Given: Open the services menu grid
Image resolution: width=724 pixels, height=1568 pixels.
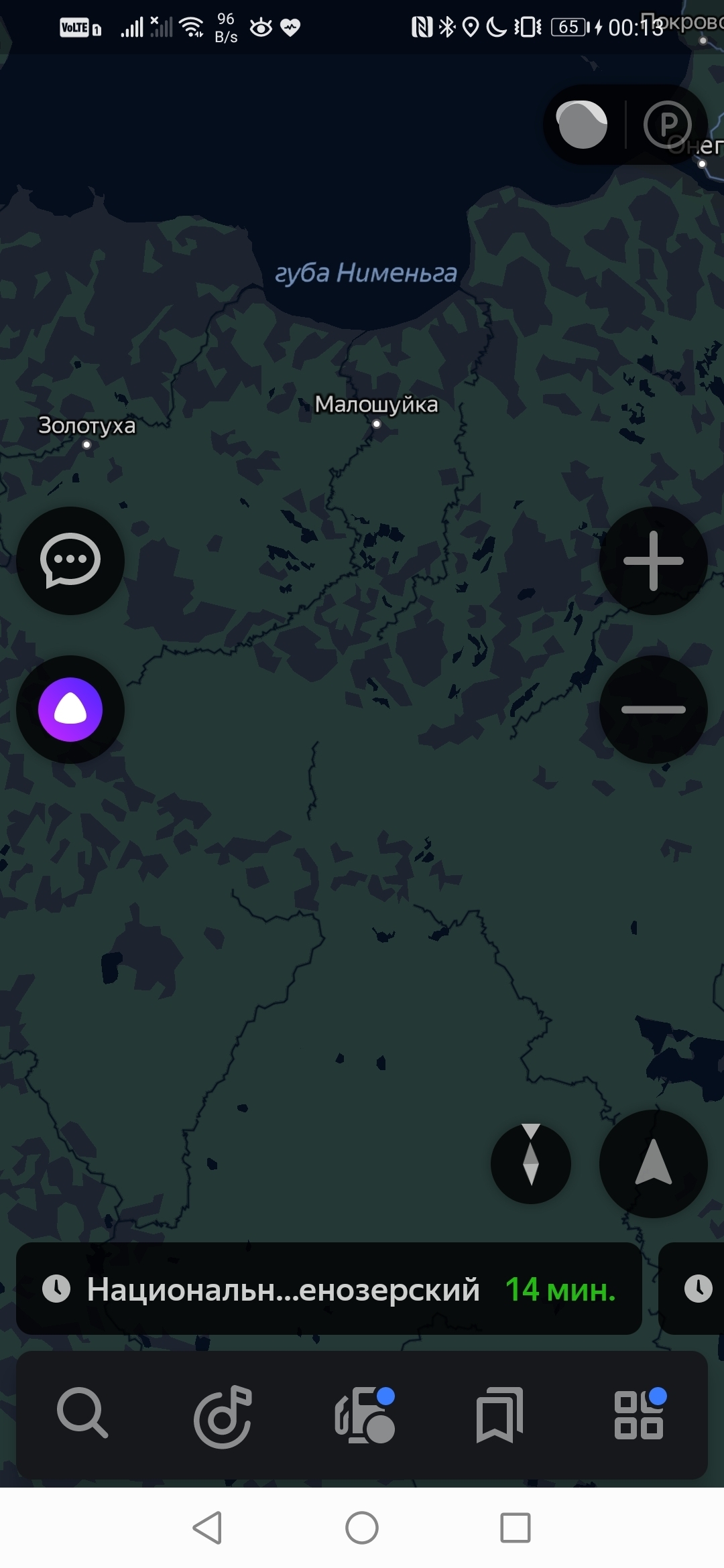Looking at the screenshot, I should click(x=640, y=1415).
